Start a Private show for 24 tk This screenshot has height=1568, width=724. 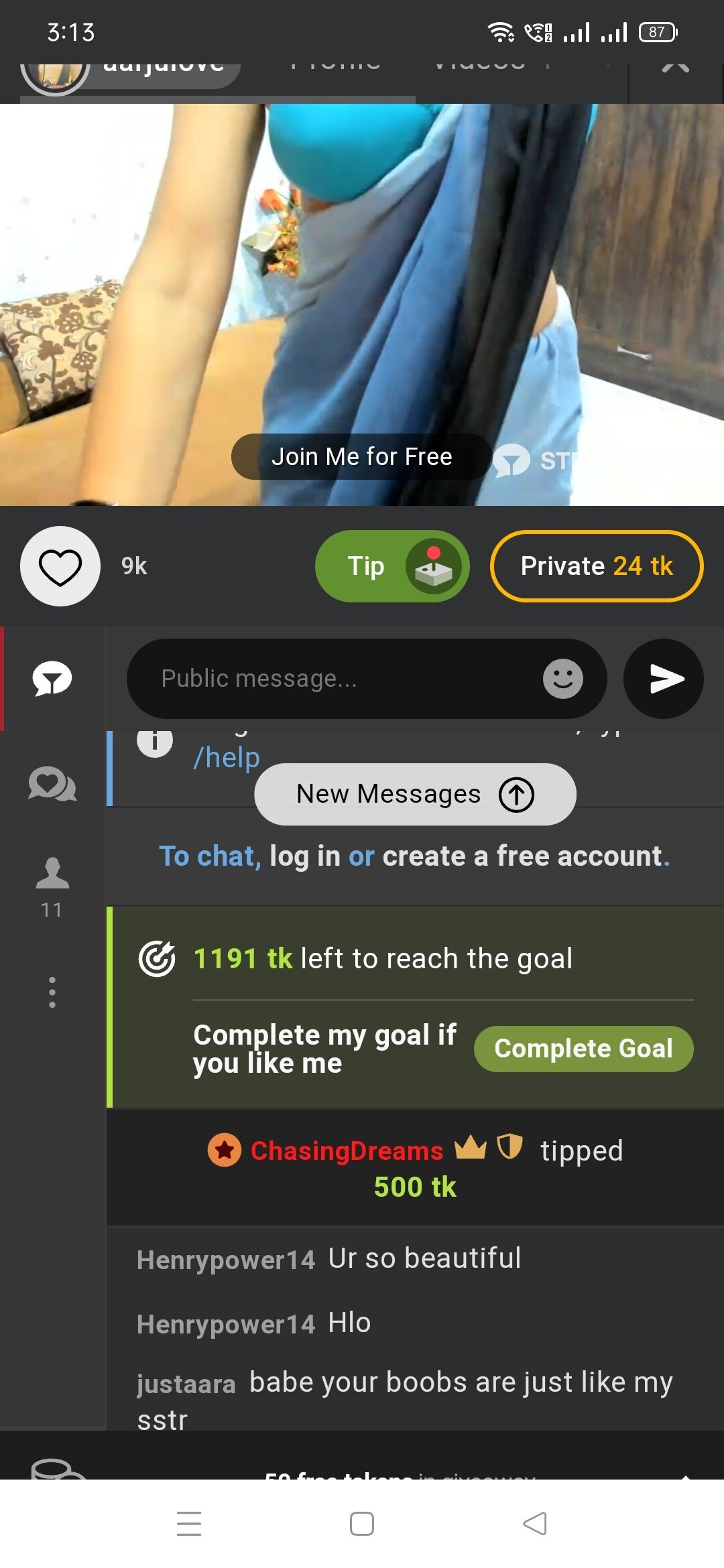tap(596, 566)
